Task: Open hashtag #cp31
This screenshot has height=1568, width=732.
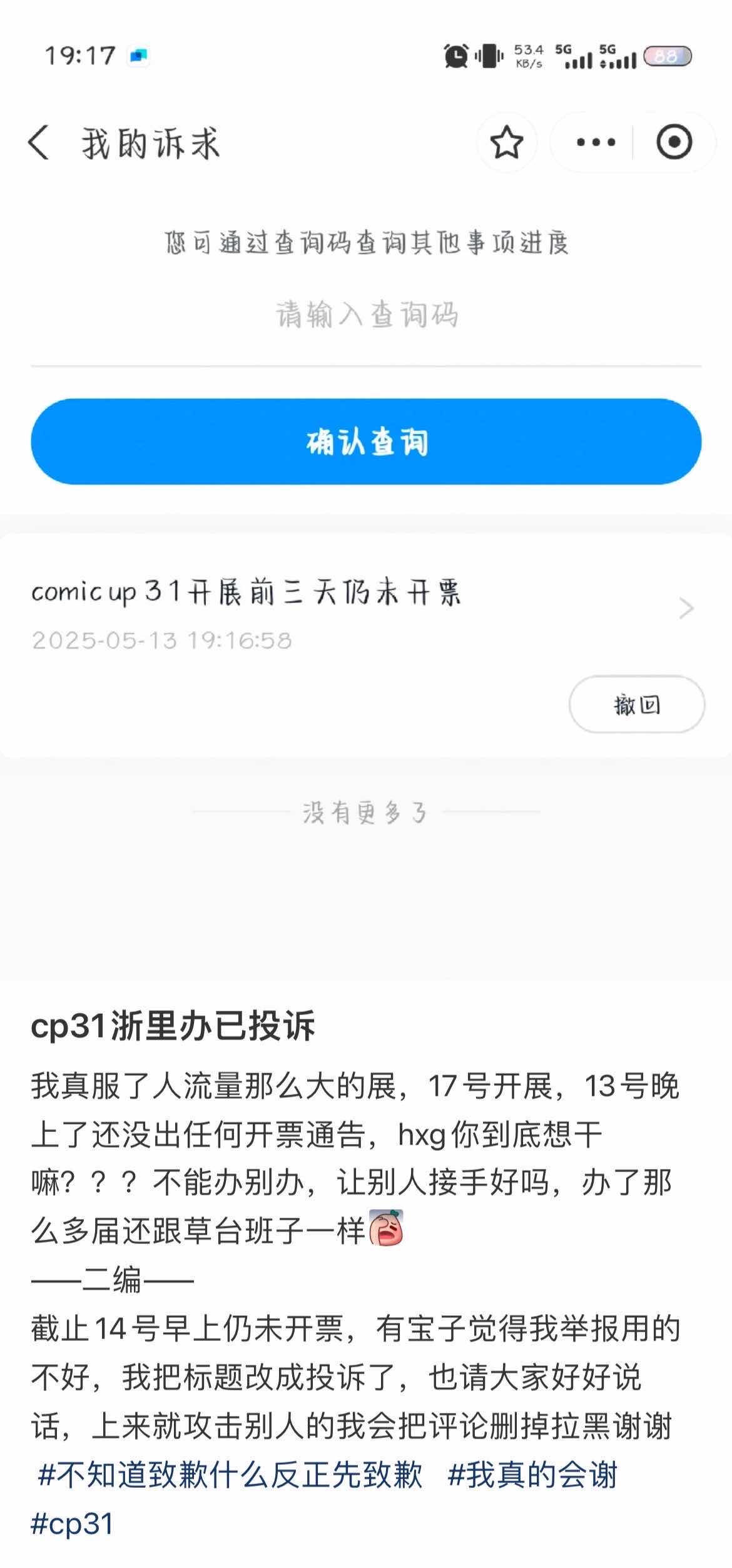Action: 73,1524
